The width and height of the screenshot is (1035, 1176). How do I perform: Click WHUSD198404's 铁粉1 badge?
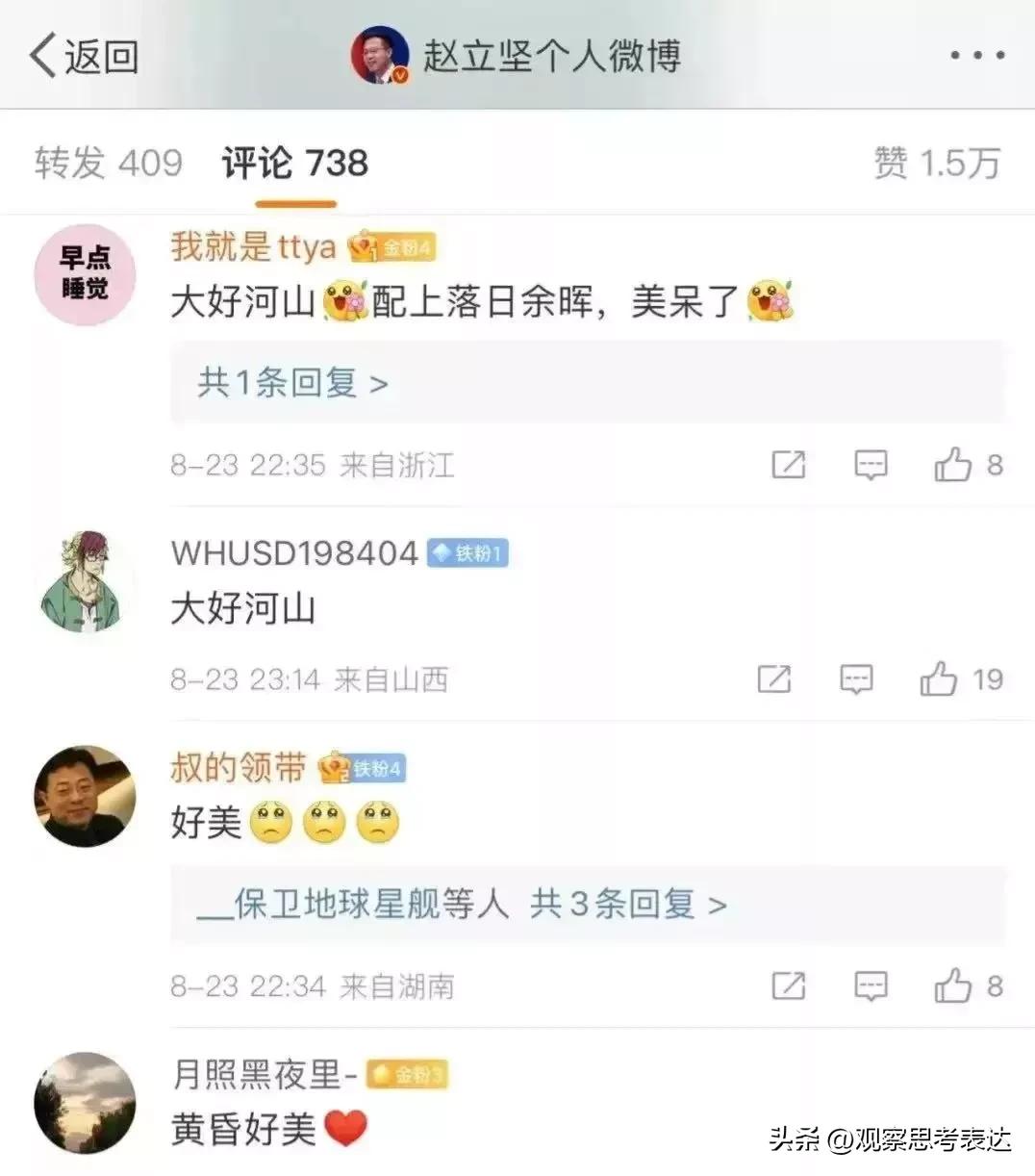point(468,552)
